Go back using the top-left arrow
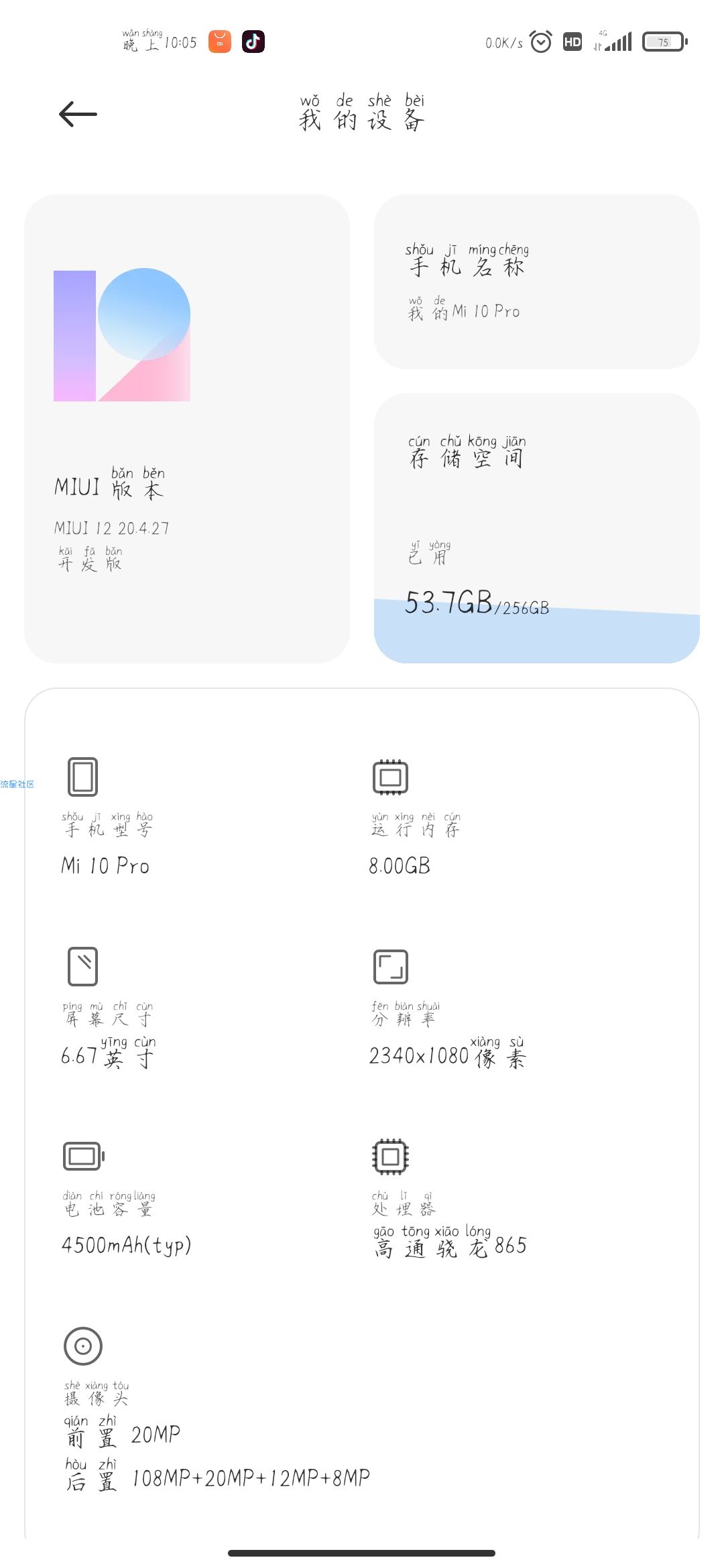The image size is (724, 1568). click(x=78, y=114)
